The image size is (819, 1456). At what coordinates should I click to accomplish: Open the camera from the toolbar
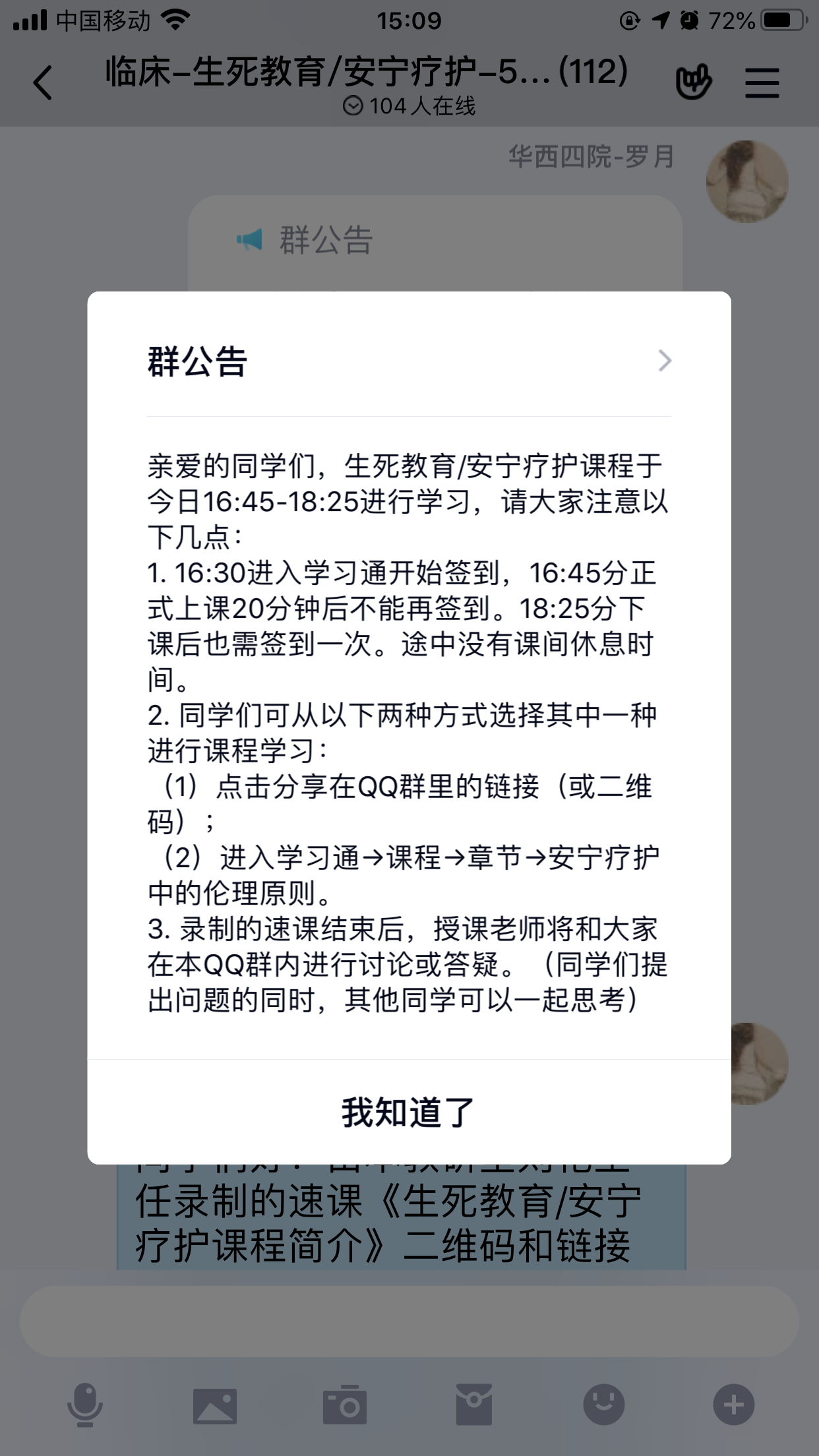(344, 1404)
